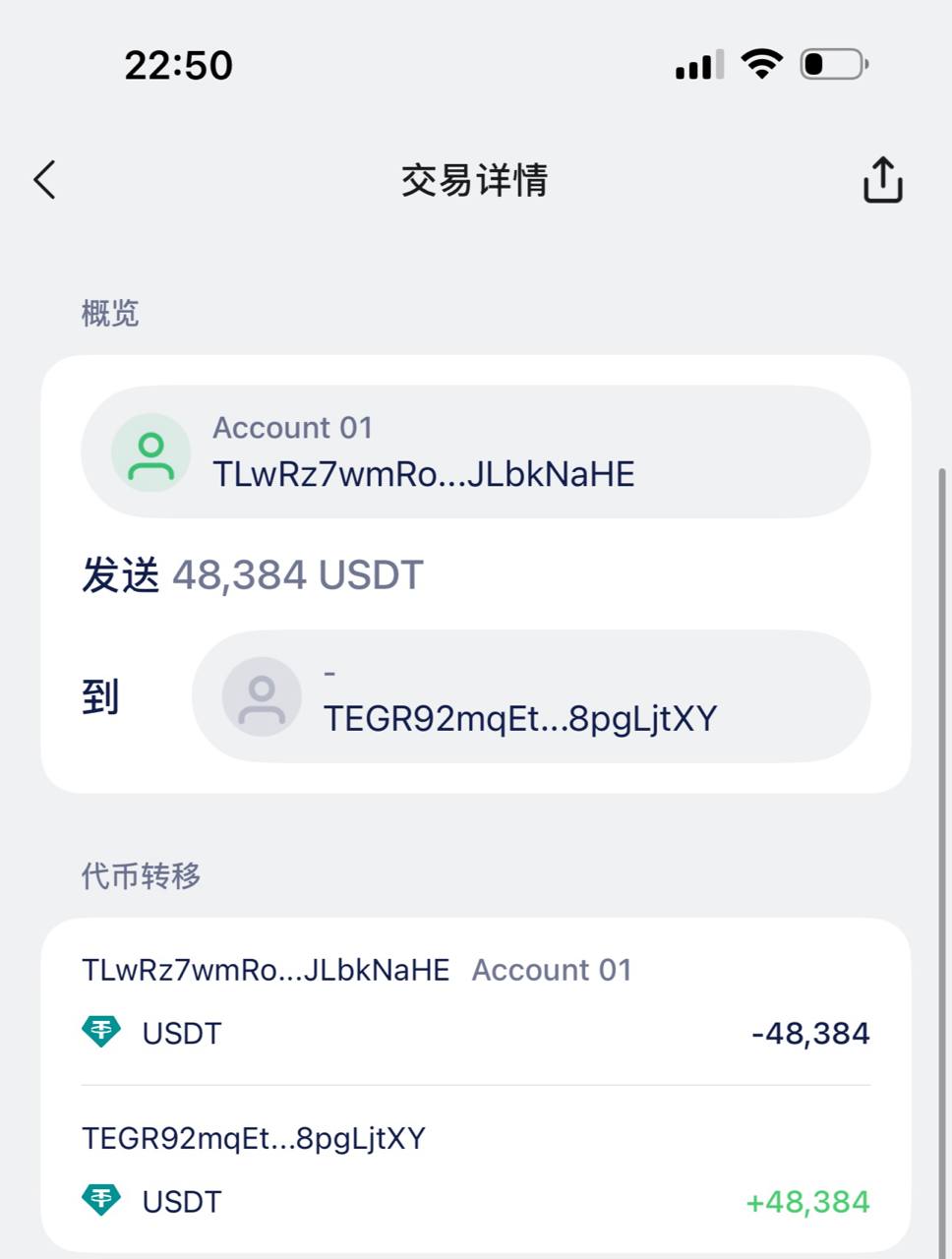Share this transaction's details
The width and height of the screenshot is (952, 1259).
coord(882,180)
